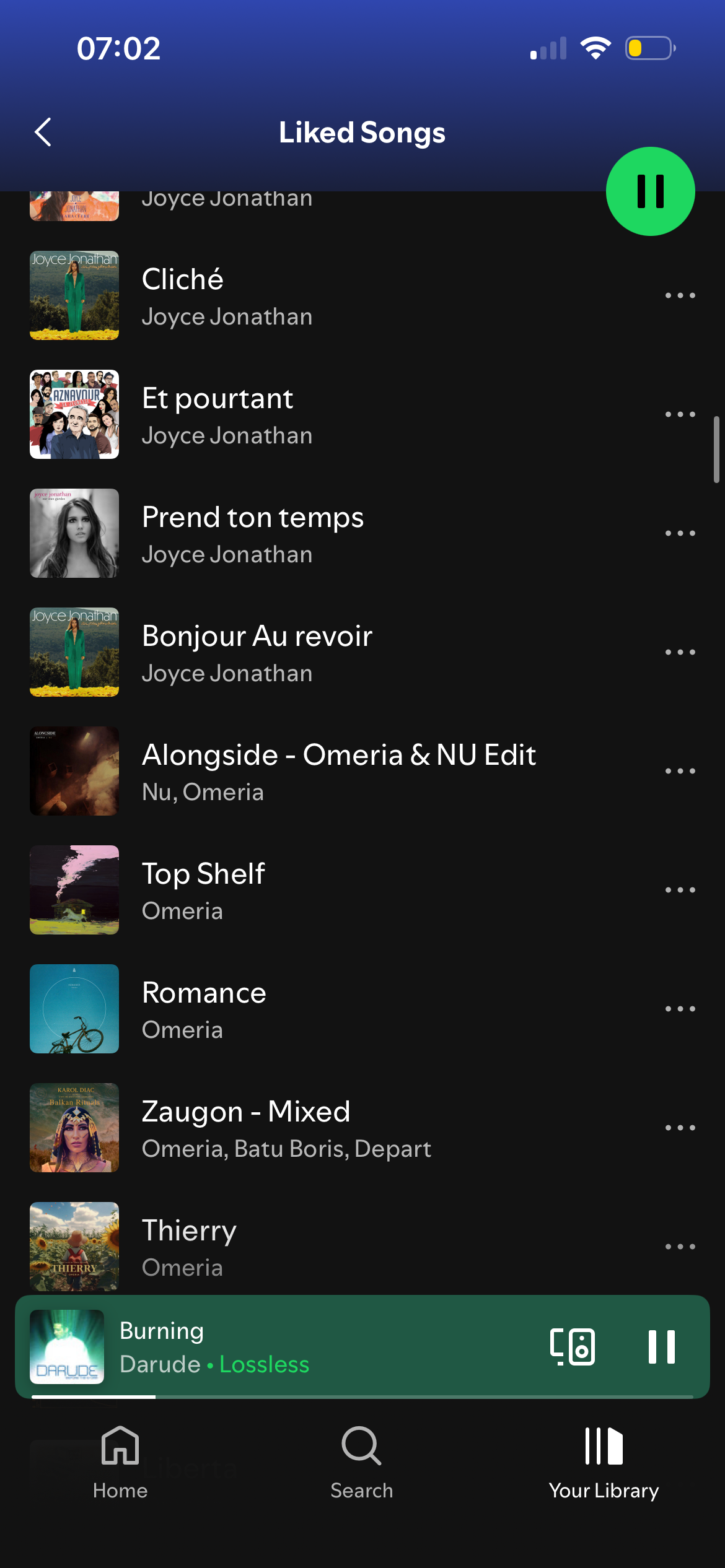Pause playback with the green button
Screen dimensions: 725x1568
[650, 191]
